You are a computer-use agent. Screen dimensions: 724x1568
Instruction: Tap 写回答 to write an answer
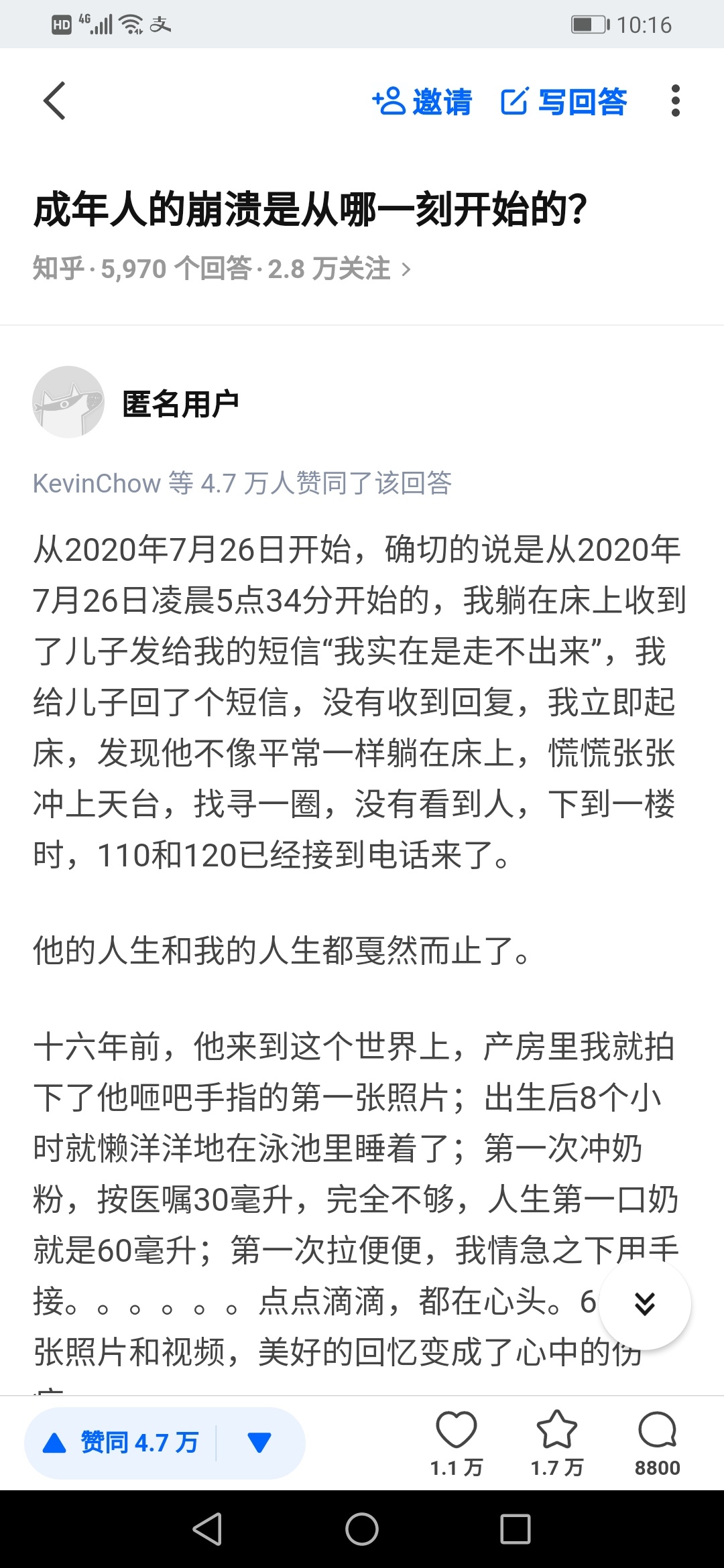(564, 102)
